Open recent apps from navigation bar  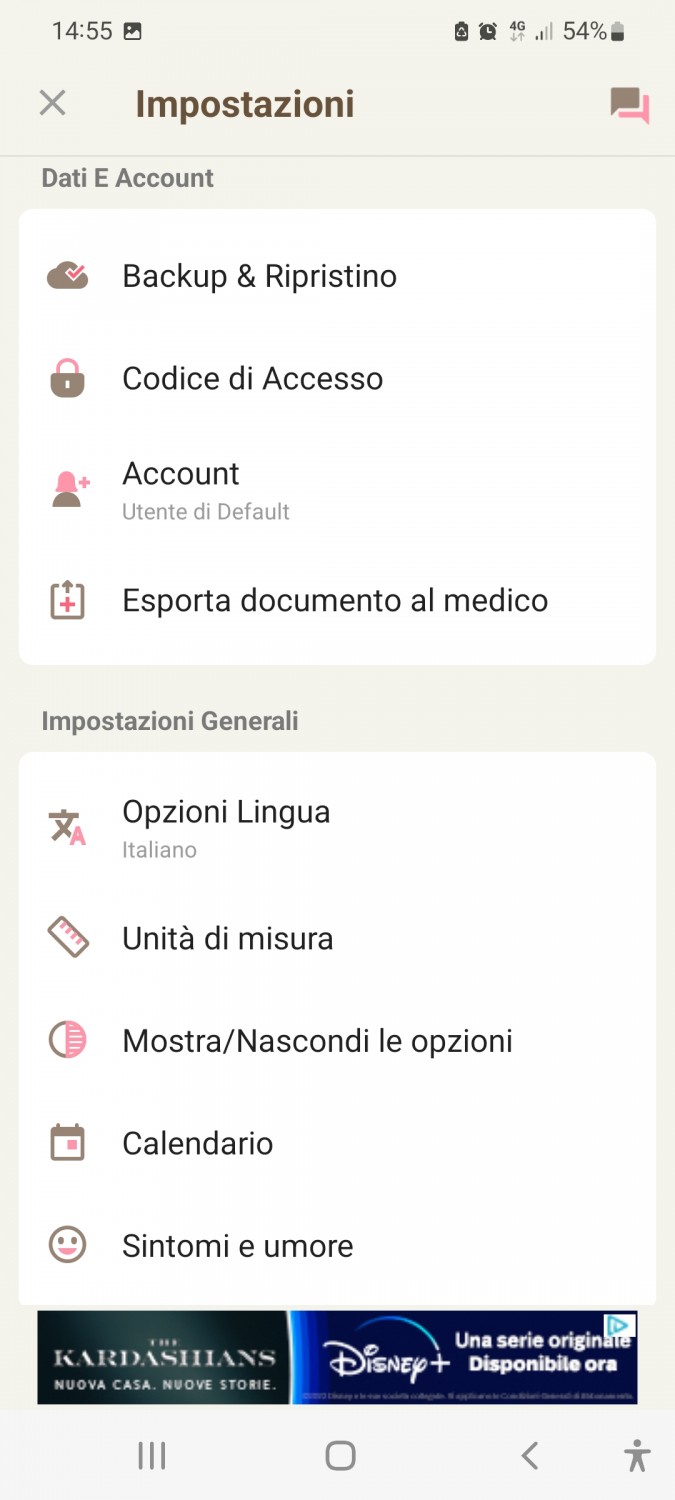(x=151, y=1455)
